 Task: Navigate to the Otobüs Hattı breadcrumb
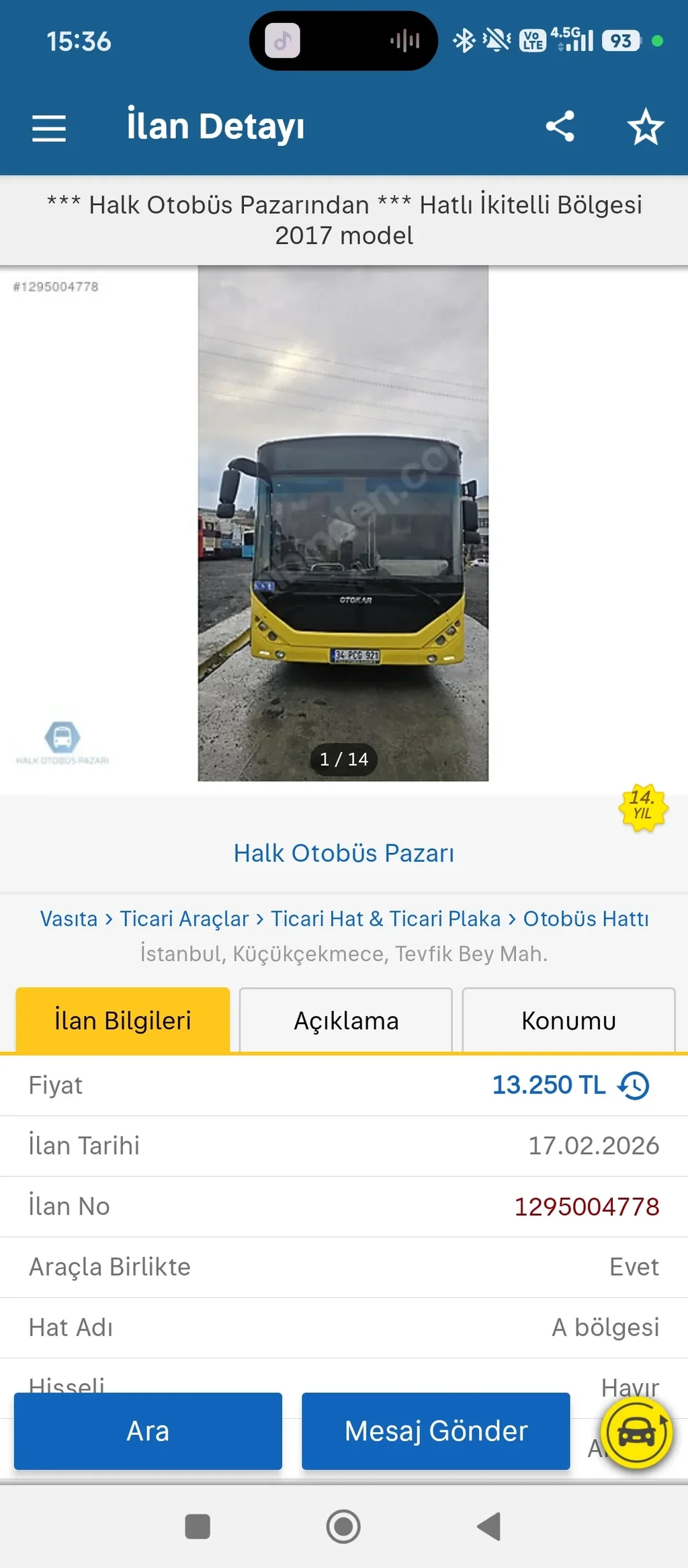[587, 918]
